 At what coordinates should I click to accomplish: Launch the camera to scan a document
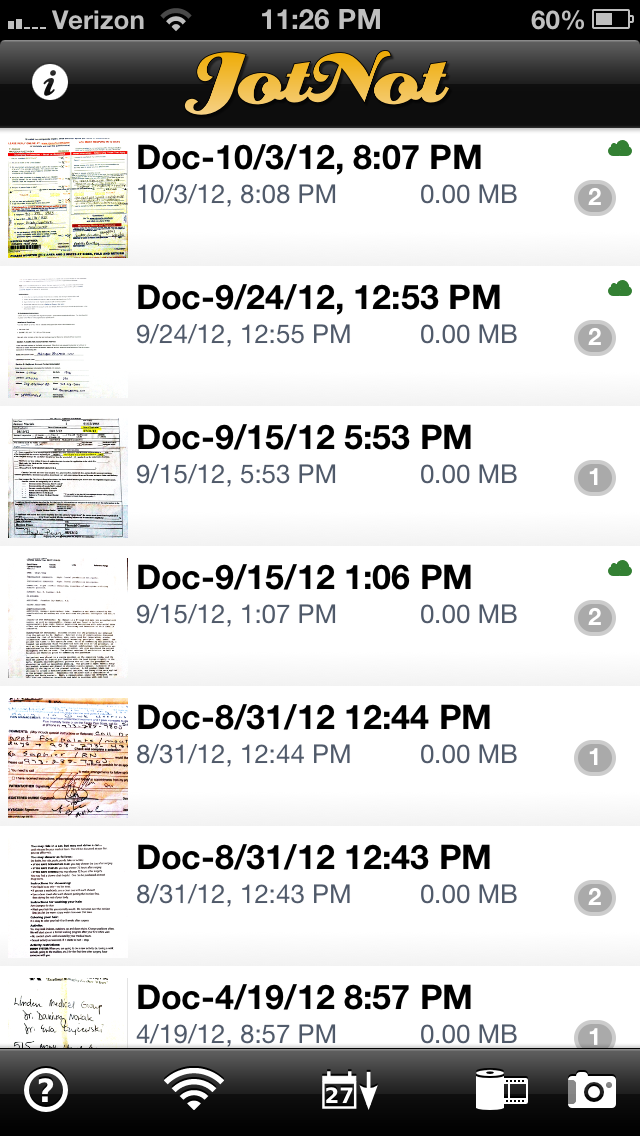pyautogui.click(x=592, y=1091)
